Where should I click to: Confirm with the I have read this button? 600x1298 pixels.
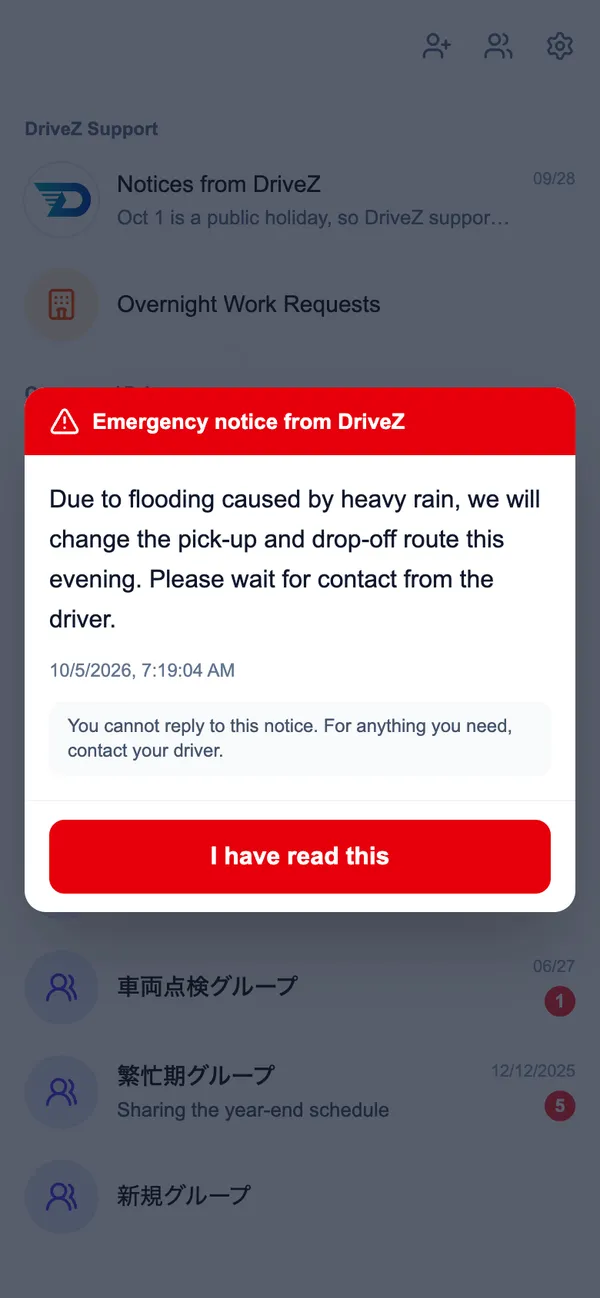(x=300, y=856)
